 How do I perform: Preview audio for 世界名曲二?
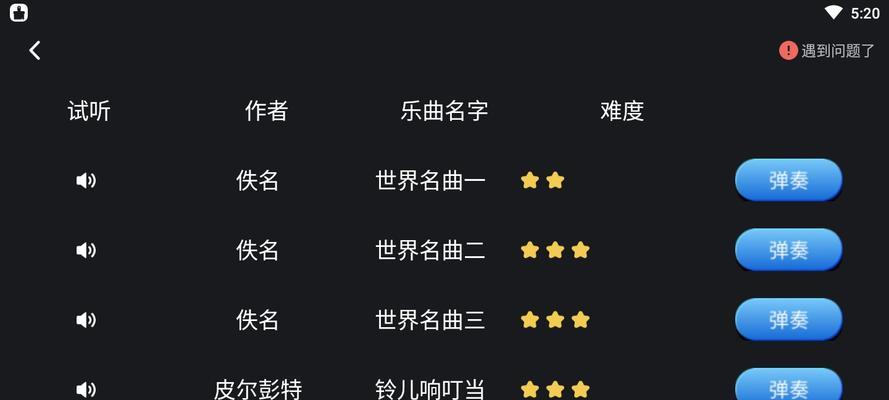pyautogui.click(x=86, y=250)
